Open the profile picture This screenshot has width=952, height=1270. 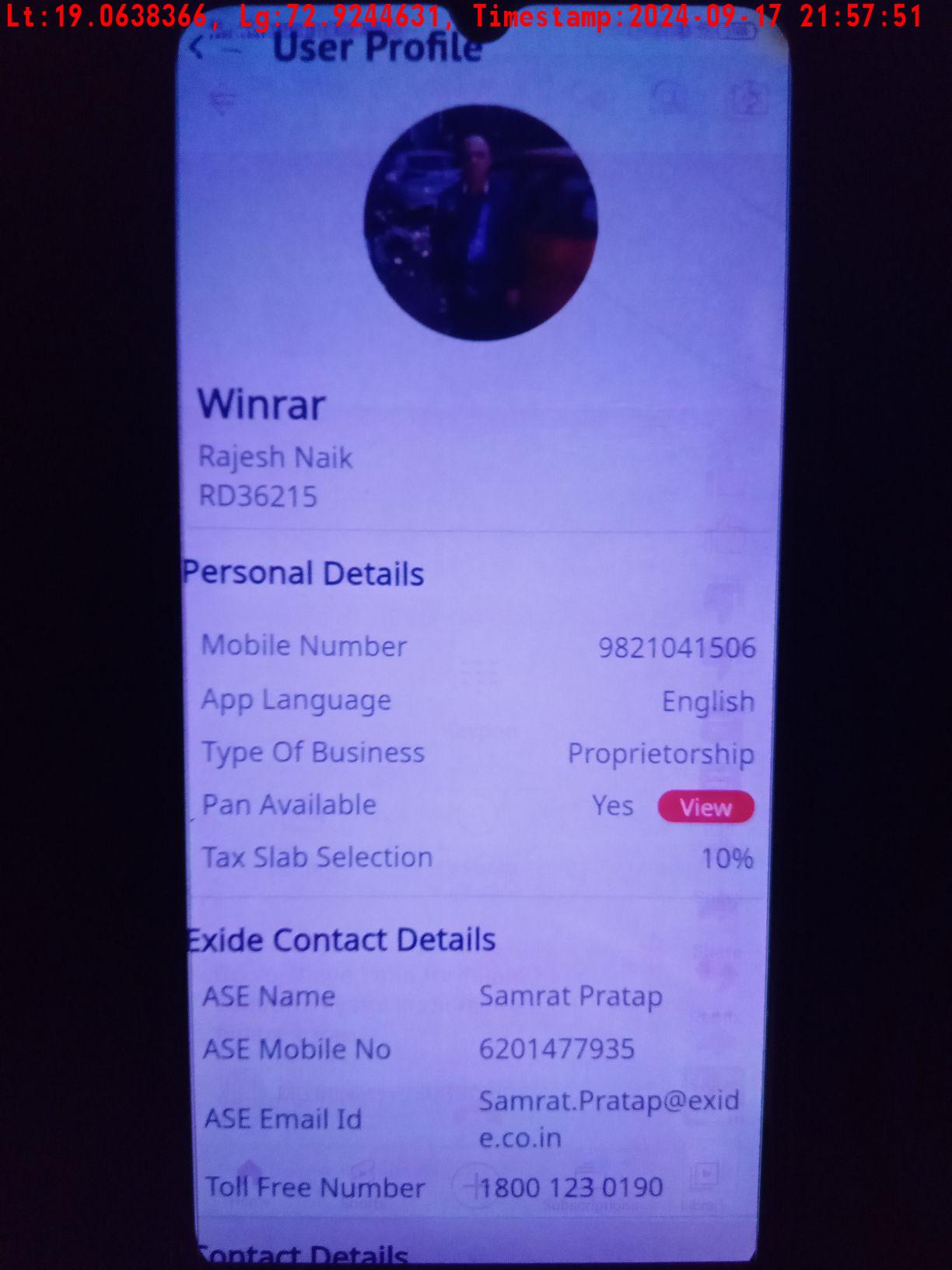coord(480,223)
